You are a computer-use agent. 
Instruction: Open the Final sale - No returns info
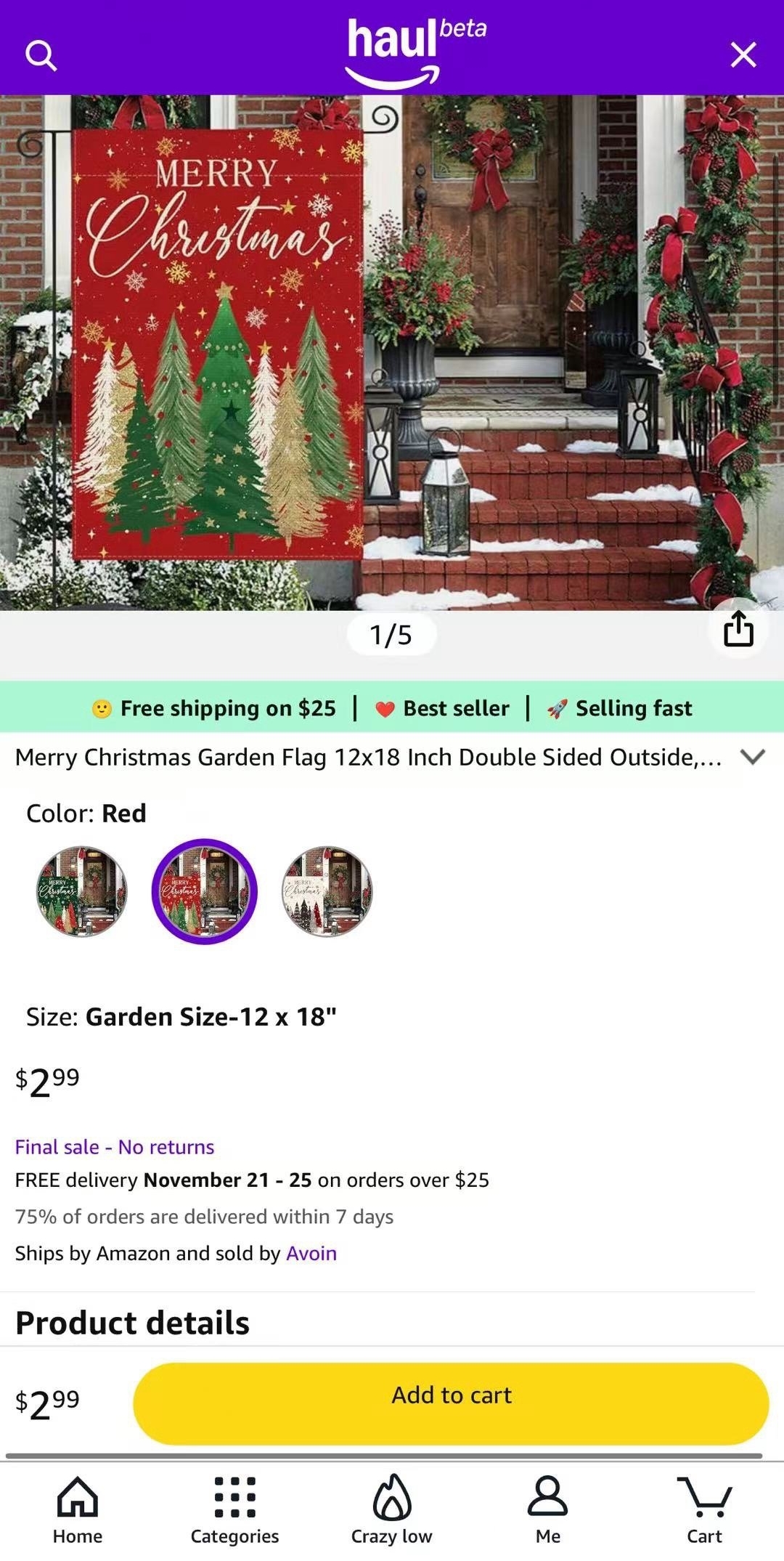tap(115, 1147)
